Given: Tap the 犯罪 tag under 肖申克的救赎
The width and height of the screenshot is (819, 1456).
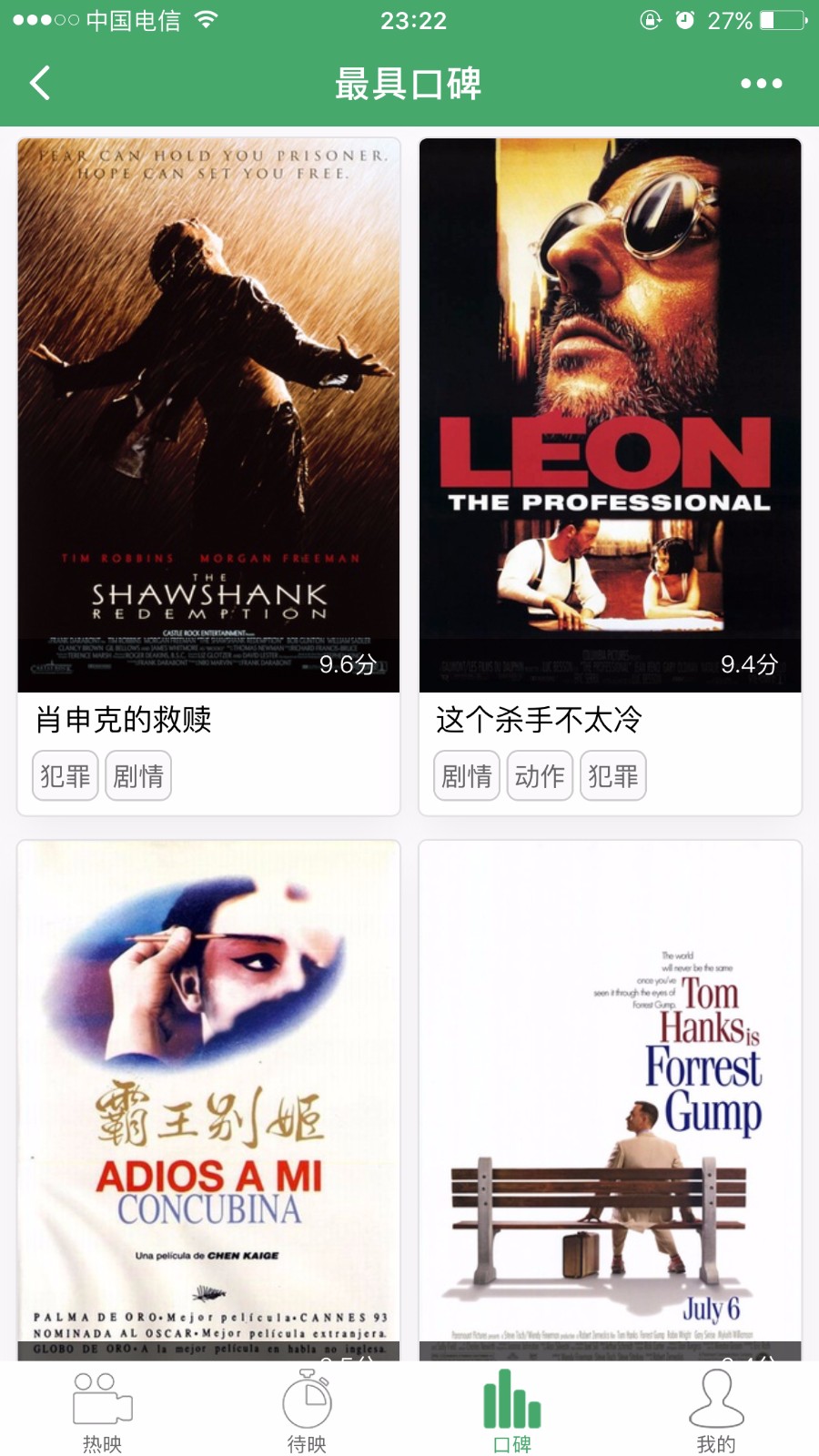Looking at the screenshot, I should click(66, 775).
